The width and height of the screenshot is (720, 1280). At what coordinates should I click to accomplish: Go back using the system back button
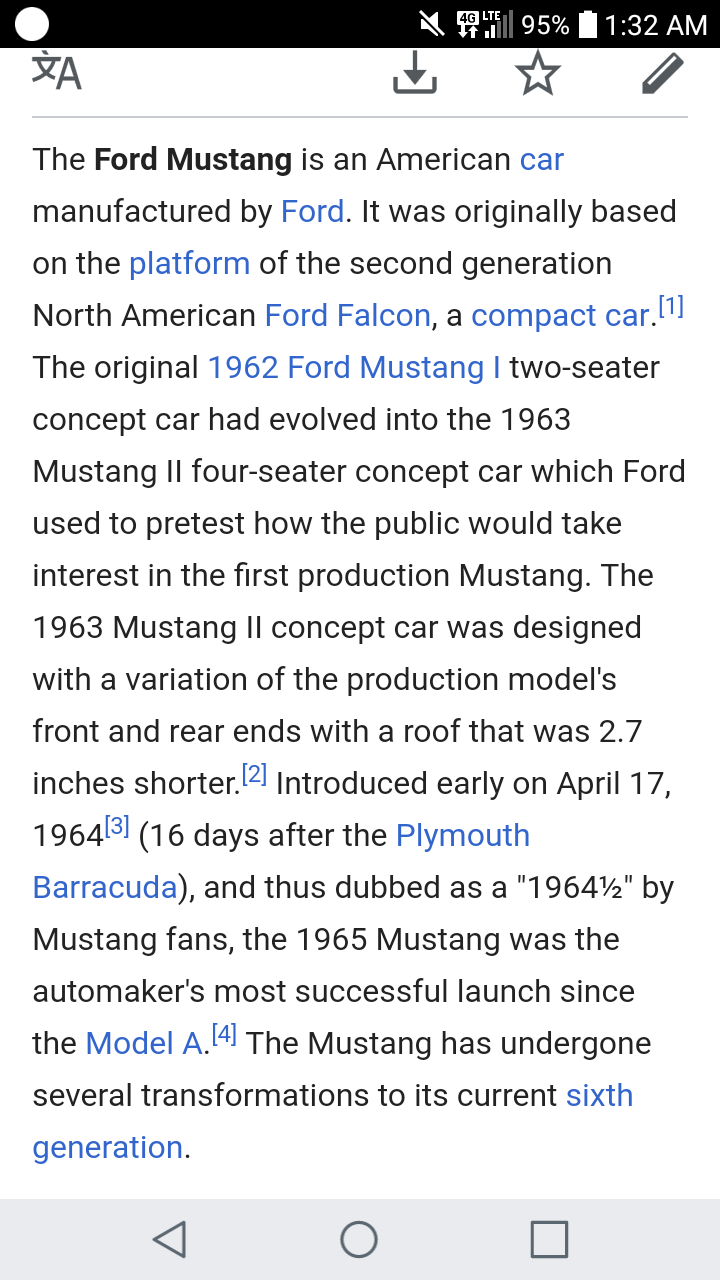[169, 1240]
